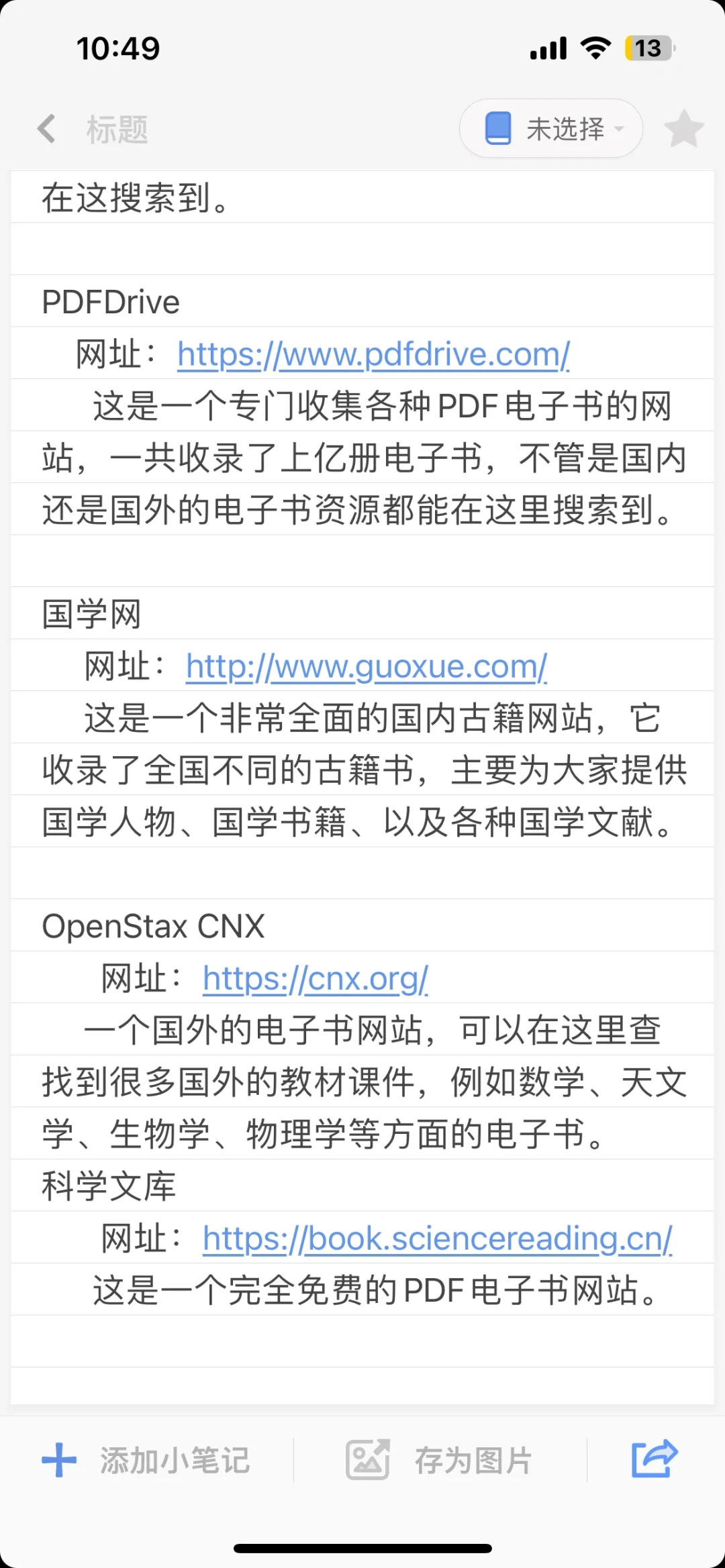Viewport: 725px width, 1568px height.
Task: Star this note as favorite
Action: click(684, 129)
